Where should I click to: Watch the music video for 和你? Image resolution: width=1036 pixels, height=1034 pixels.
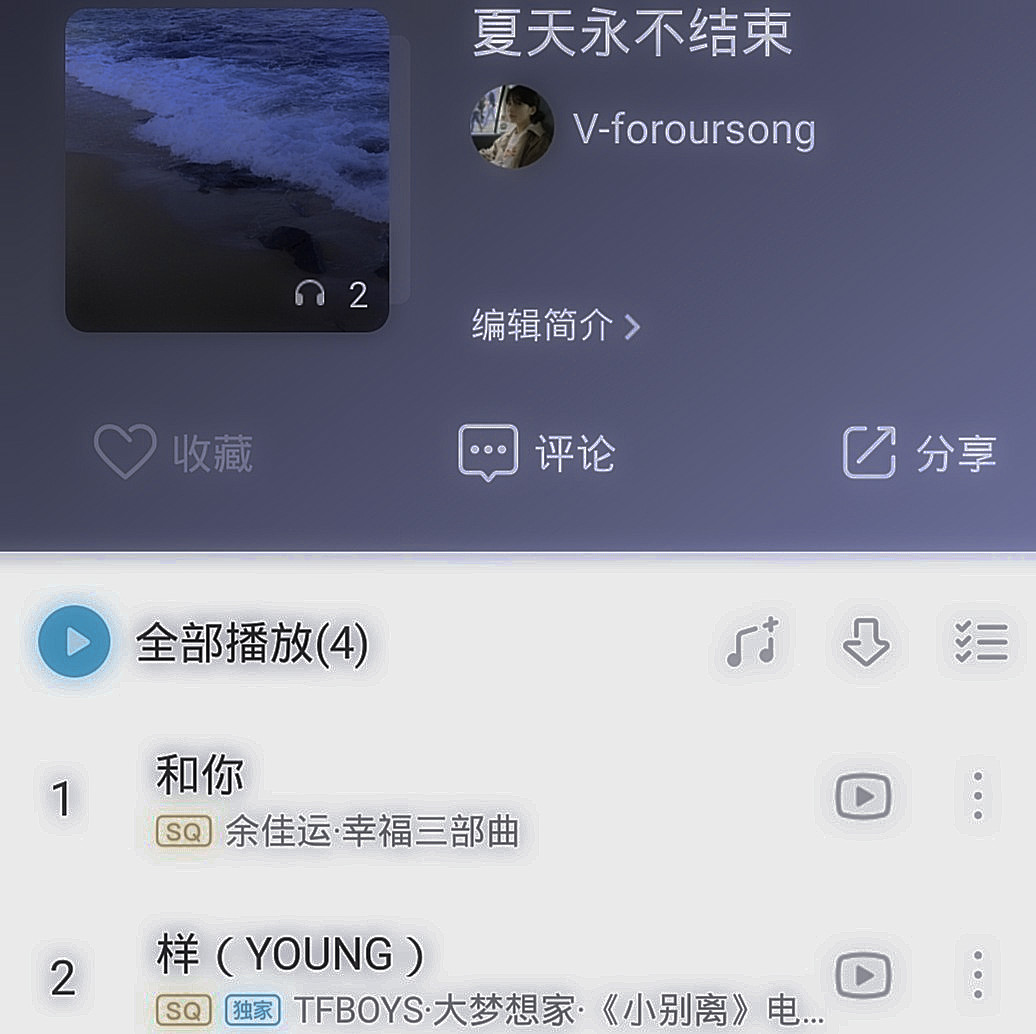coord(862,797)
